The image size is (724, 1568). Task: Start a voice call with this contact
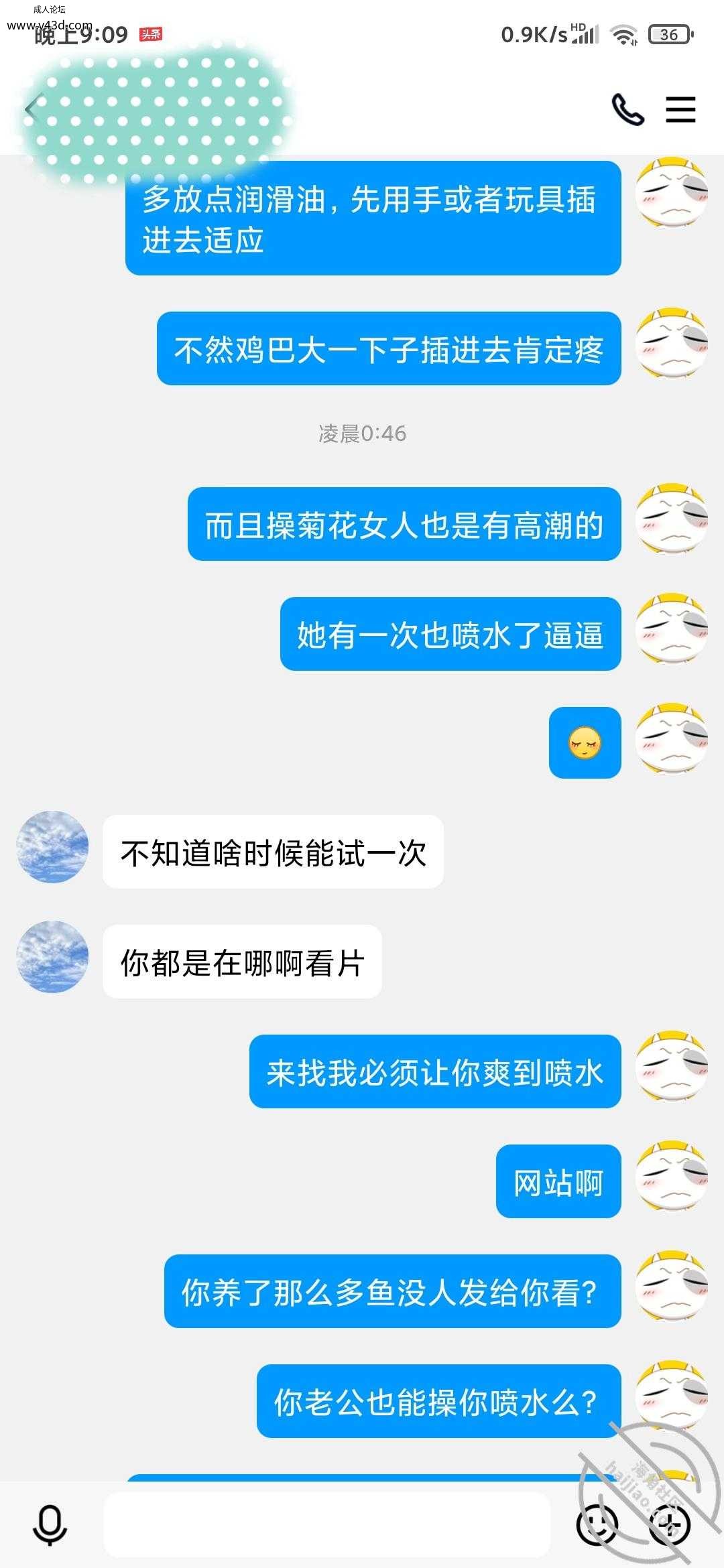(x=627, y=109)
